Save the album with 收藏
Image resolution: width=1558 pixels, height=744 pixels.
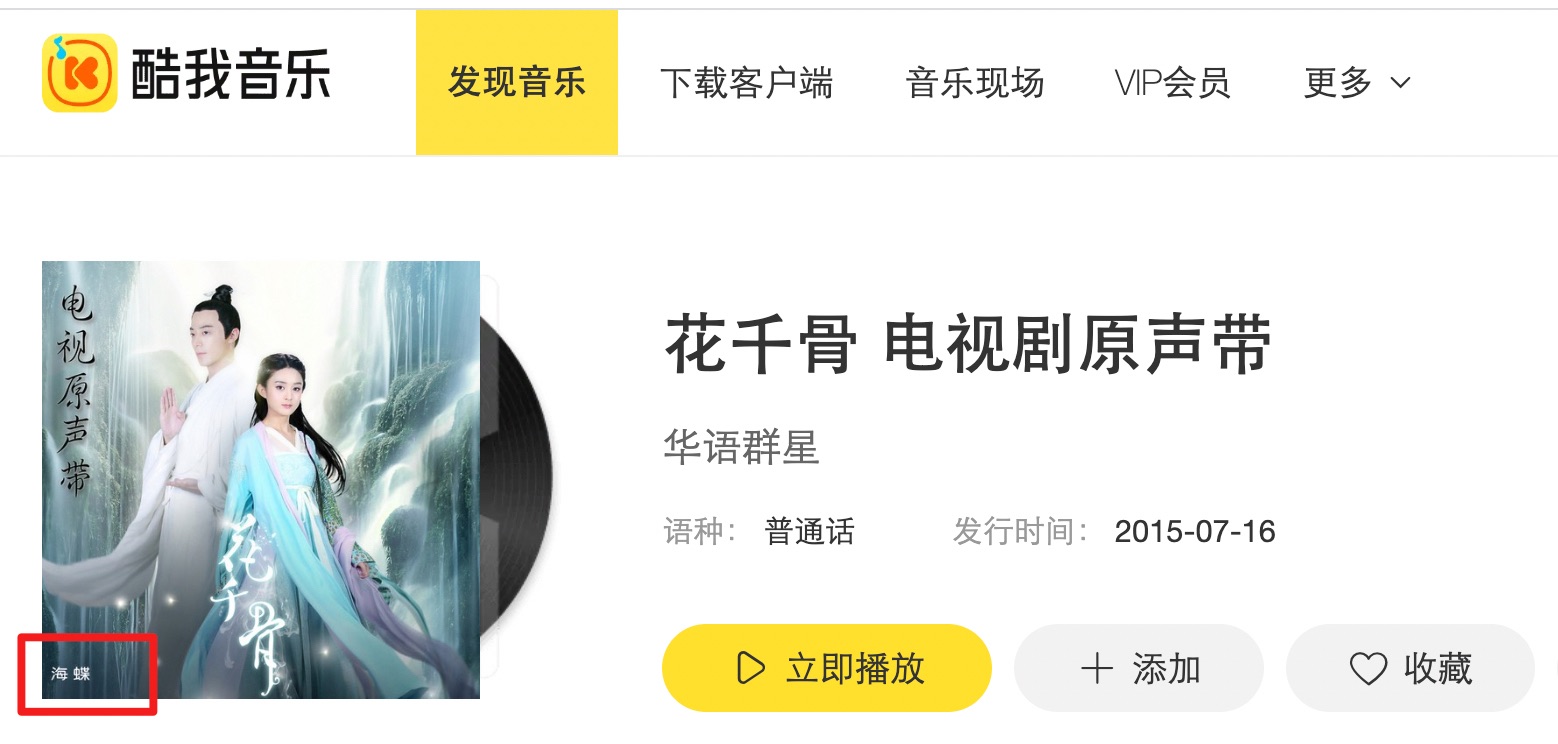1409,668
